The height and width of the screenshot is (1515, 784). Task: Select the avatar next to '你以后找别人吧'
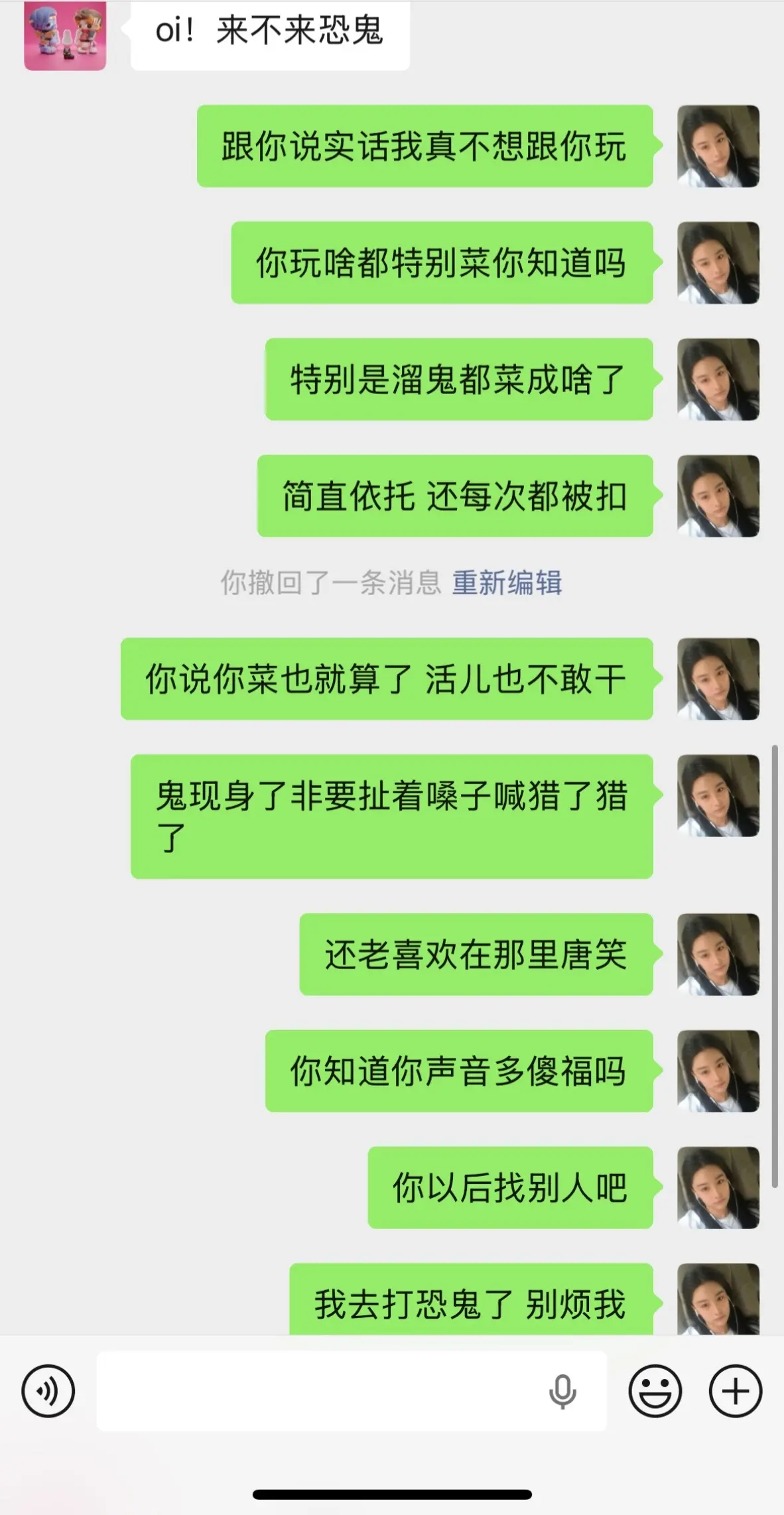click(718, 1187)
